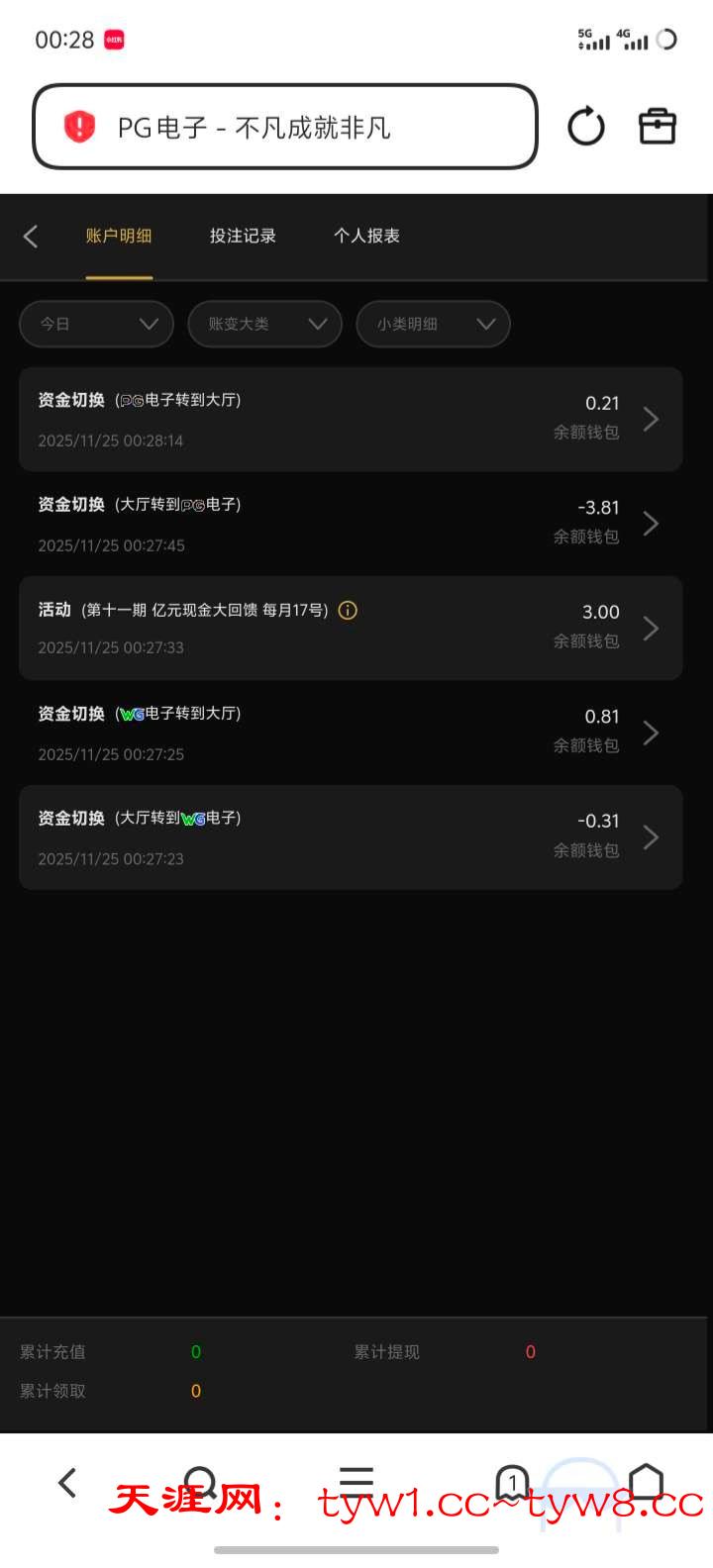This screenshot has width=713, height=1568.
Task: Go back using the header arrow
Action: (31, 237)
